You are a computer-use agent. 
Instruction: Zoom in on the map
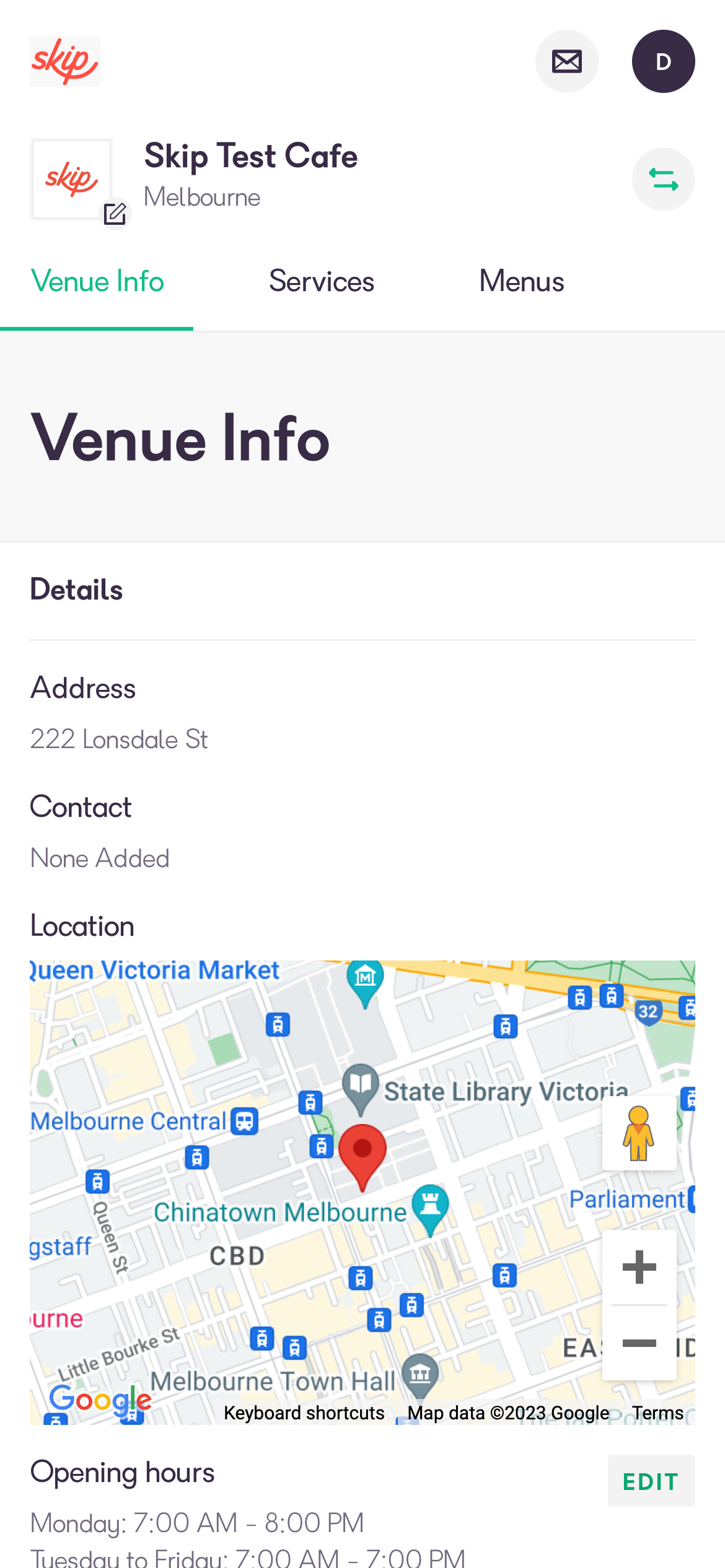[639, 1267]
